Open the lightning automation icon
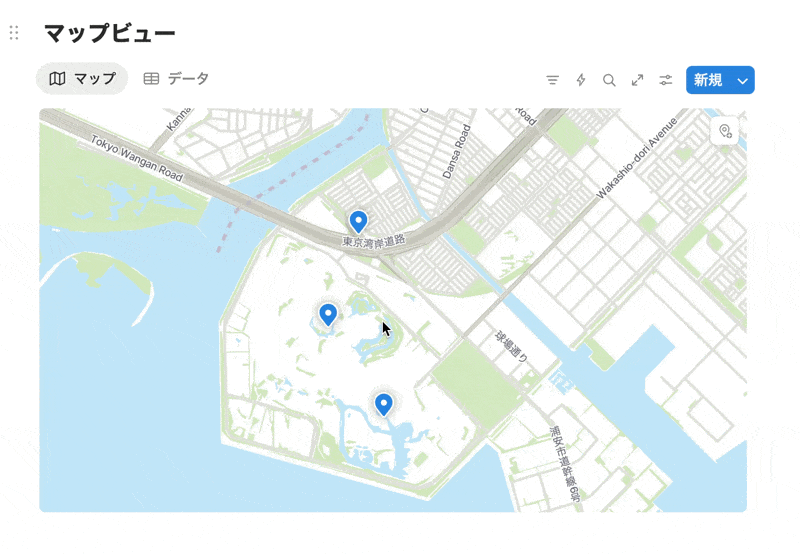The image size is (800, 554). 581,80
